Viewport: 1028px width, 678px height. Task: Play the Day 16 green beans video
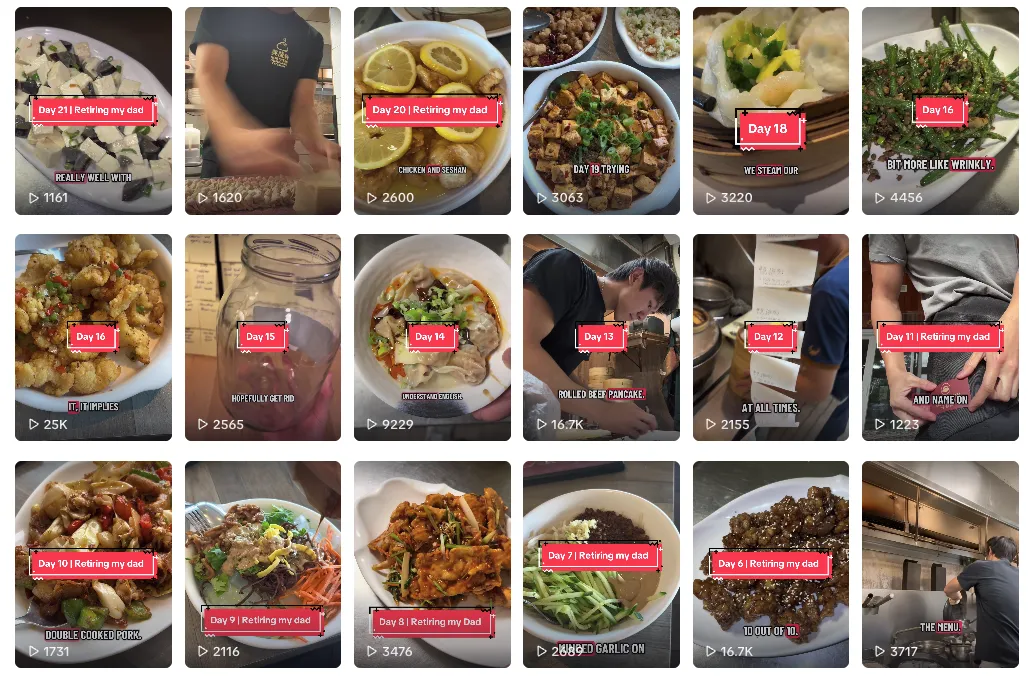tap(940, 110)
